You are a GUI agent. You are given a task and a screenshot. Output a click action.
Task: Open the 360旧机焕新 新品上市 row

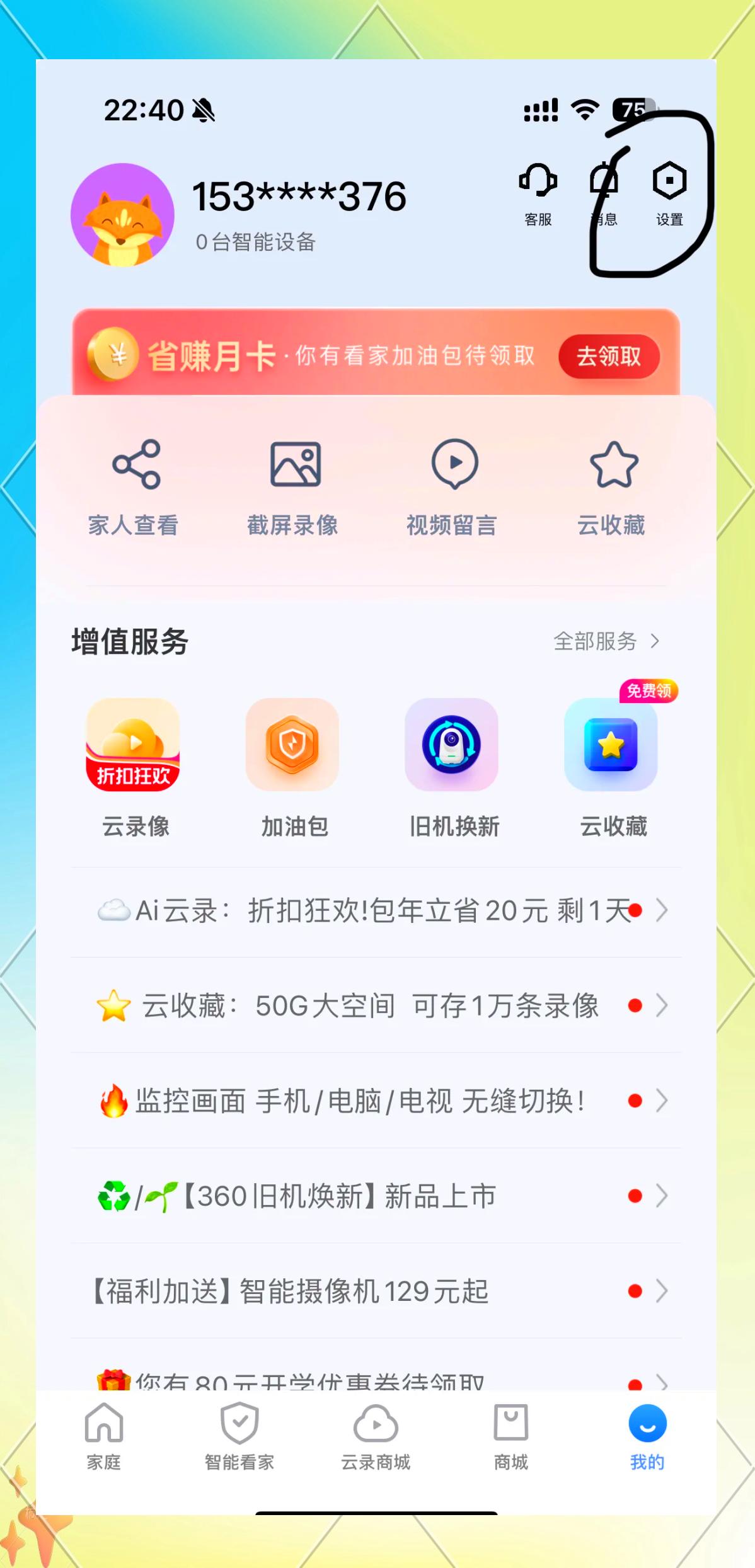(377, 1196)
